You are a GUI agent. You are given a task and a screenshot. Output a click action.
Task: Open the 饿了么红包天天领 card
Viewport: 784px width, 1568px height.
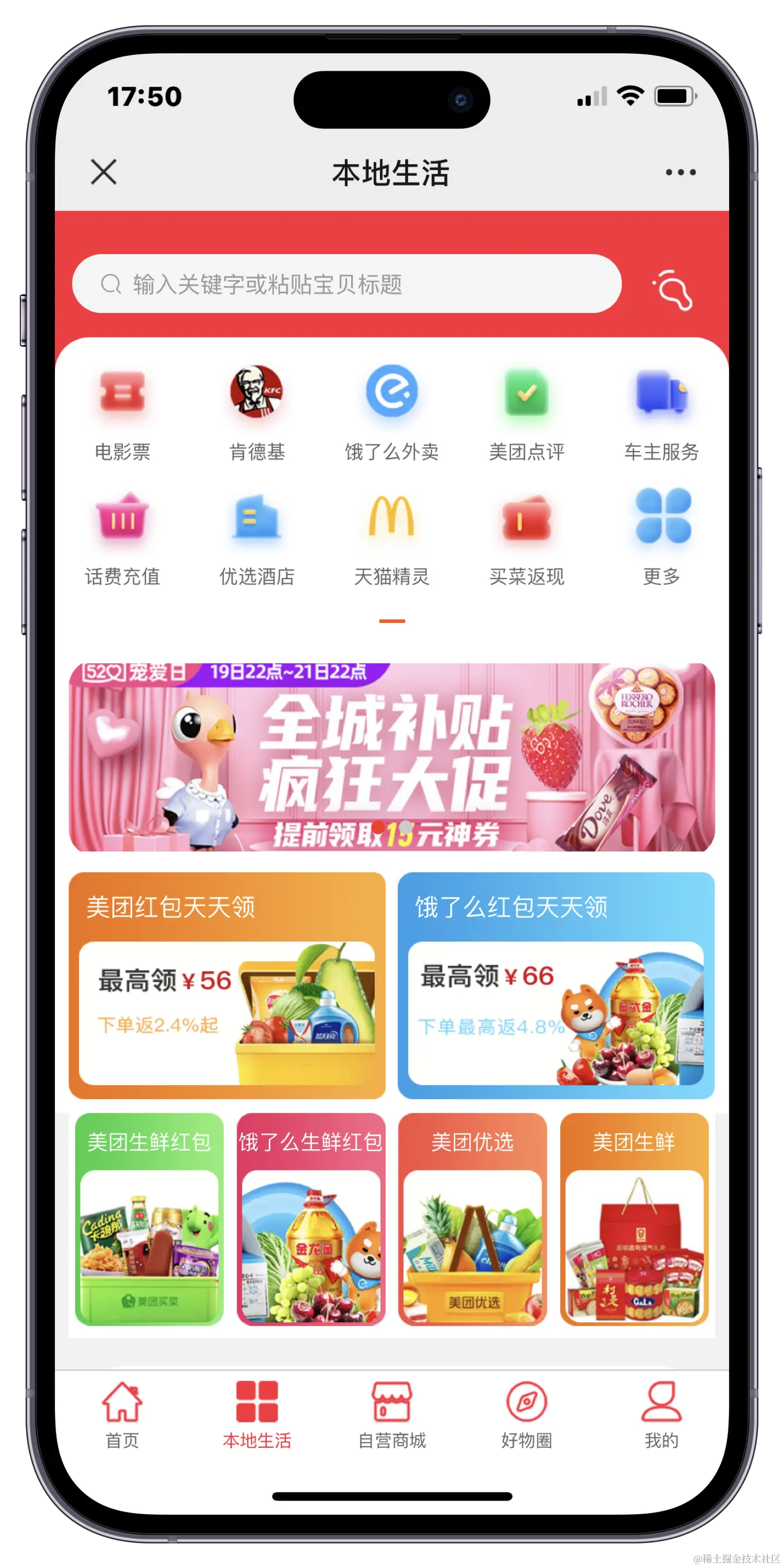click(x=556, y=985)
